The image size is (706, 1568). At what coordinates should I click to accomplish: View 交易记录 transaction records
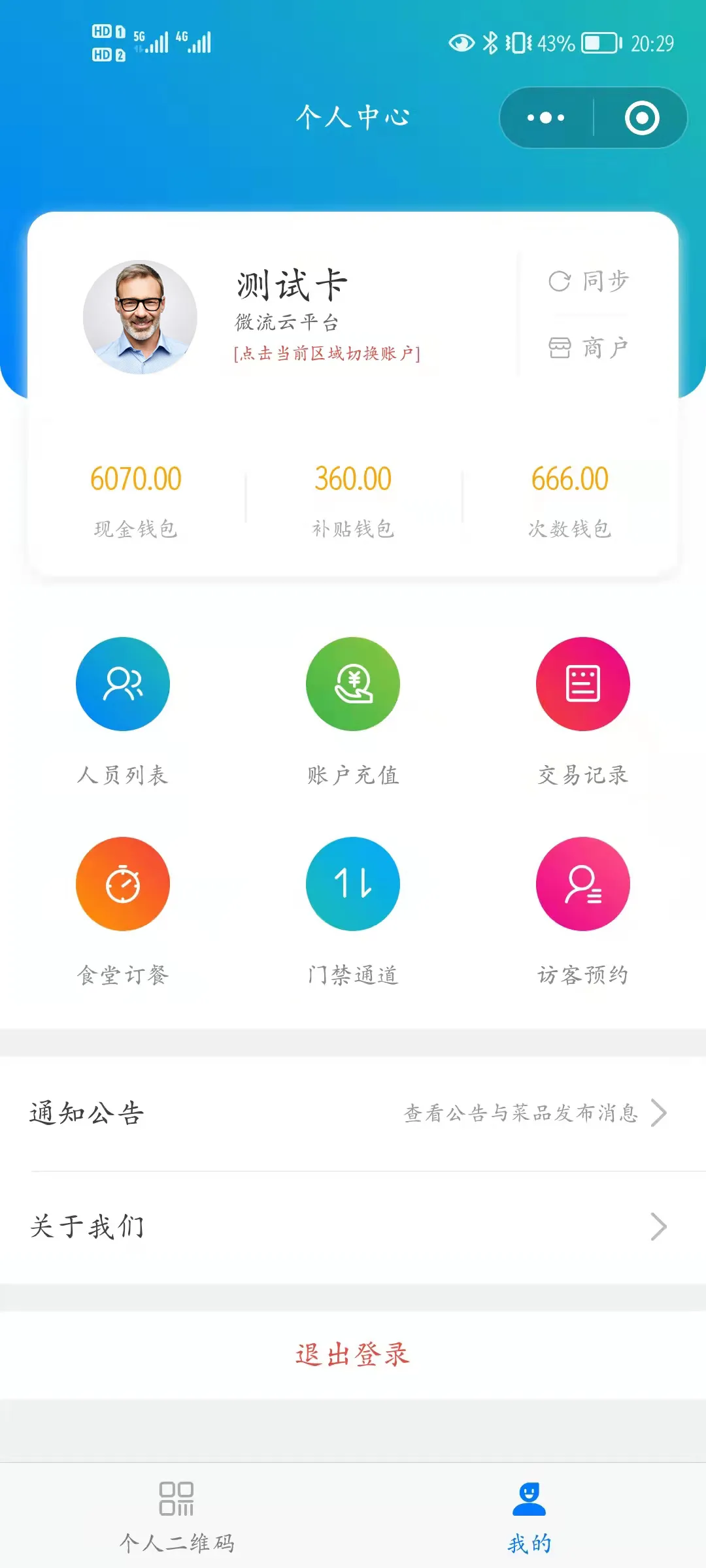click(x=582, y=709)
